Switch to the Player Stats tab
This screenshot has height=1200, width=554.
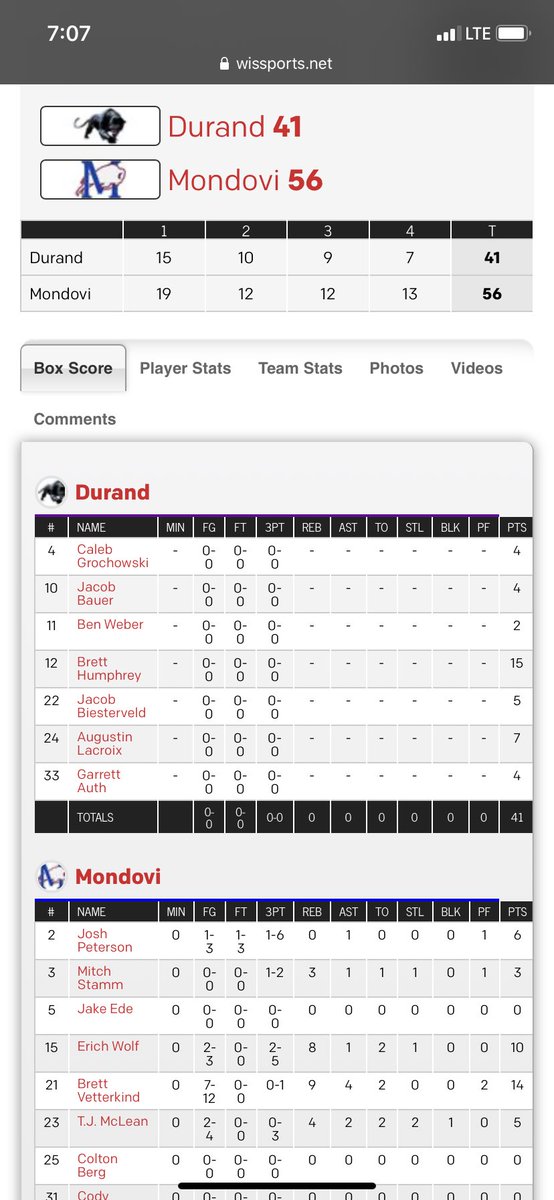coord(185,368)
